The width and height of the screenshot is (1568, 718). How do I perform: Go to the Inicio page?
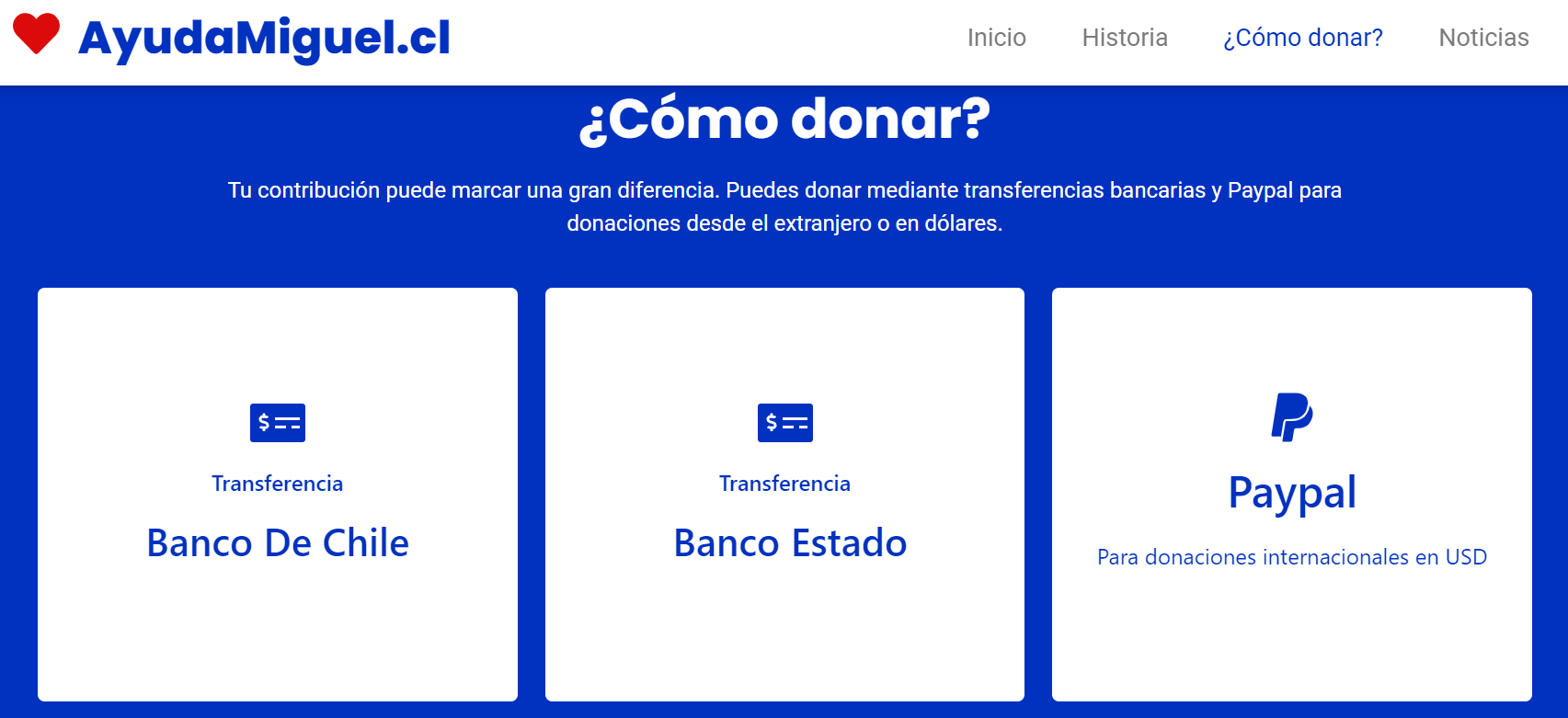tap(996, 38)
